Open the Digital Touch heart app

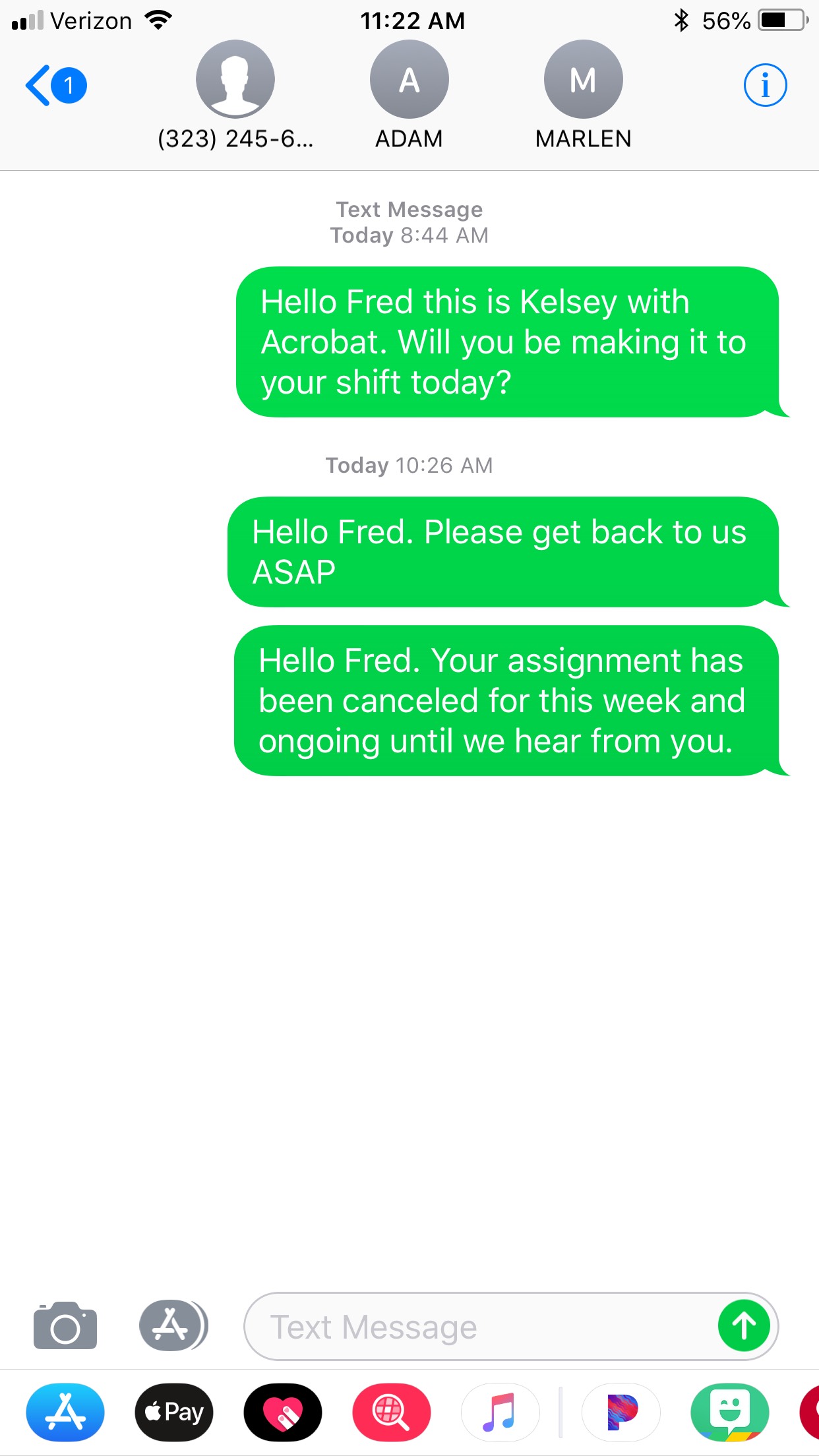click(x=283, y=1412)
